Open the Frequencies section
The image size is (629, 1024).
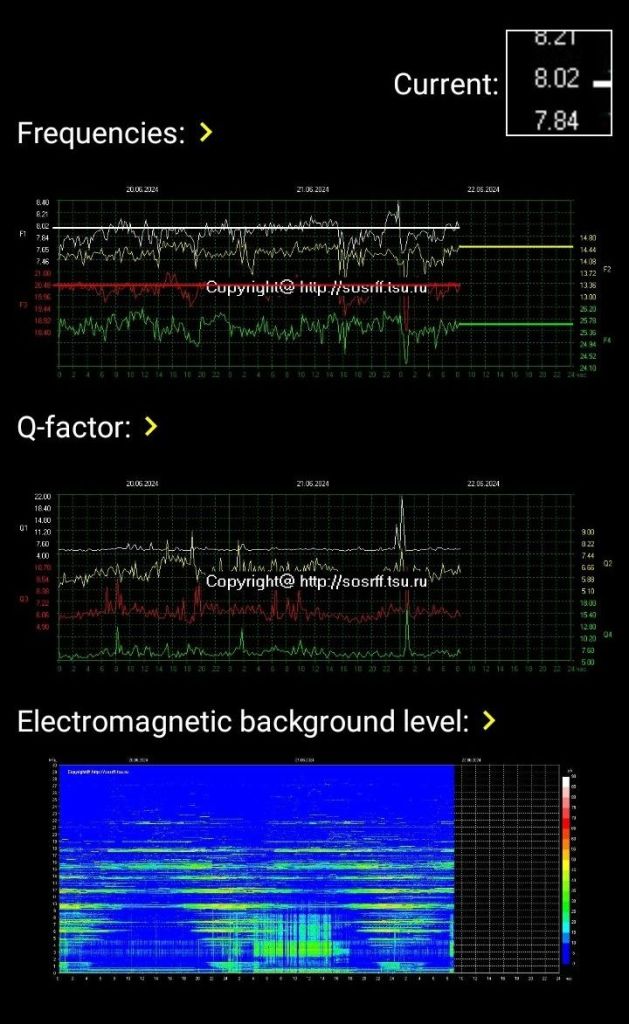205,133
